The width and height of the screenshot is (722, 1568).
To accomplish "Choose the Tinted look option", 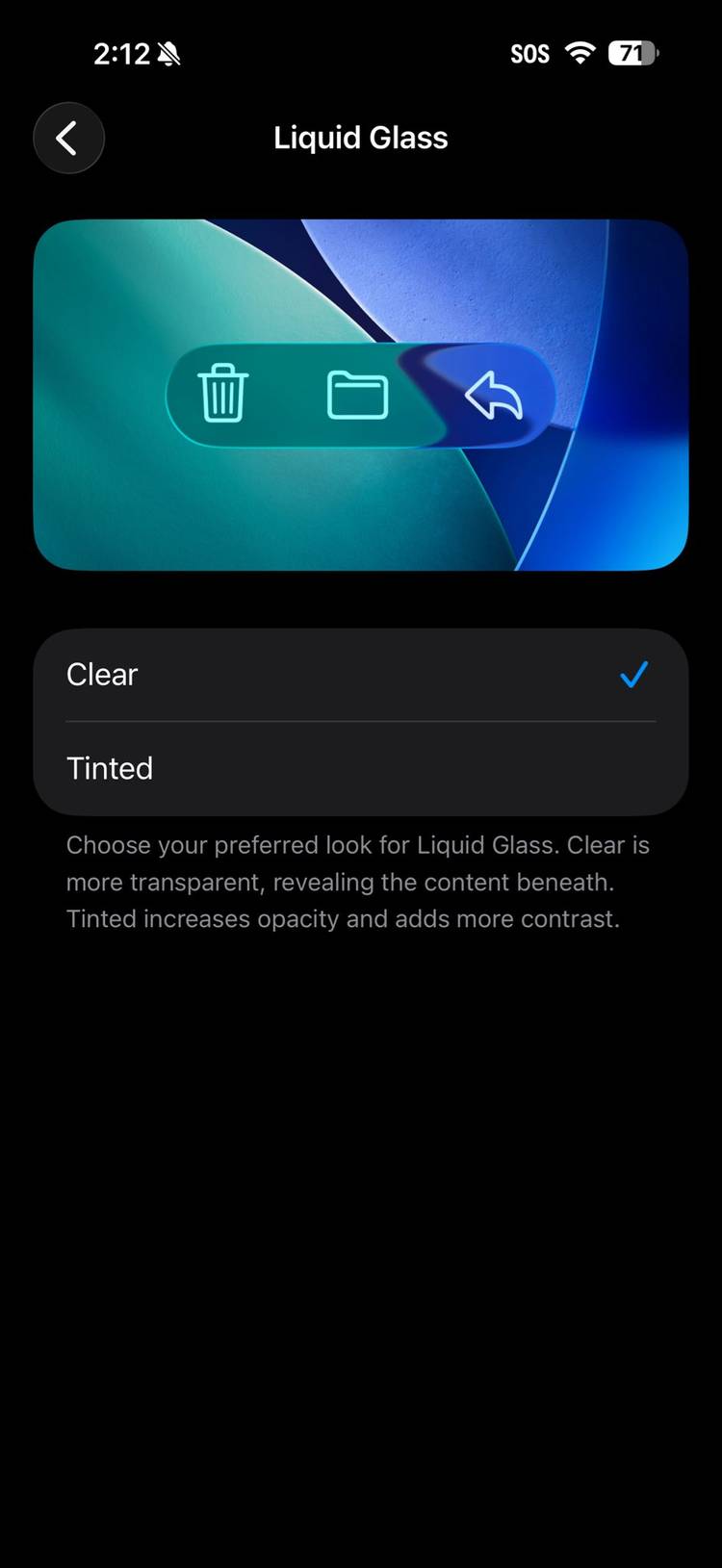I will tap(360, 768).
